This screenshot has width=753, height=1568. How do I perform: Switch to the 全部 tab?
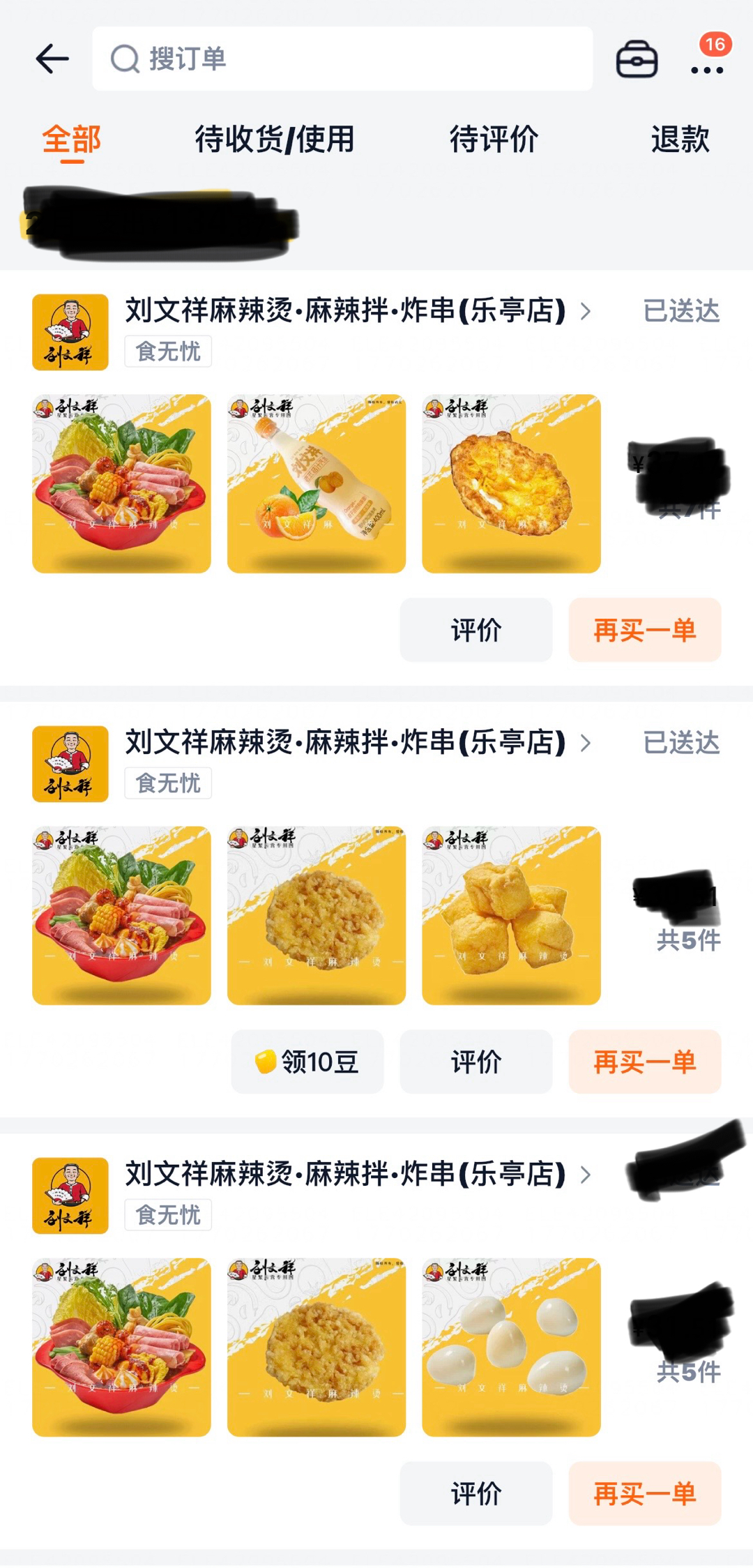click(x=72, y=140)
